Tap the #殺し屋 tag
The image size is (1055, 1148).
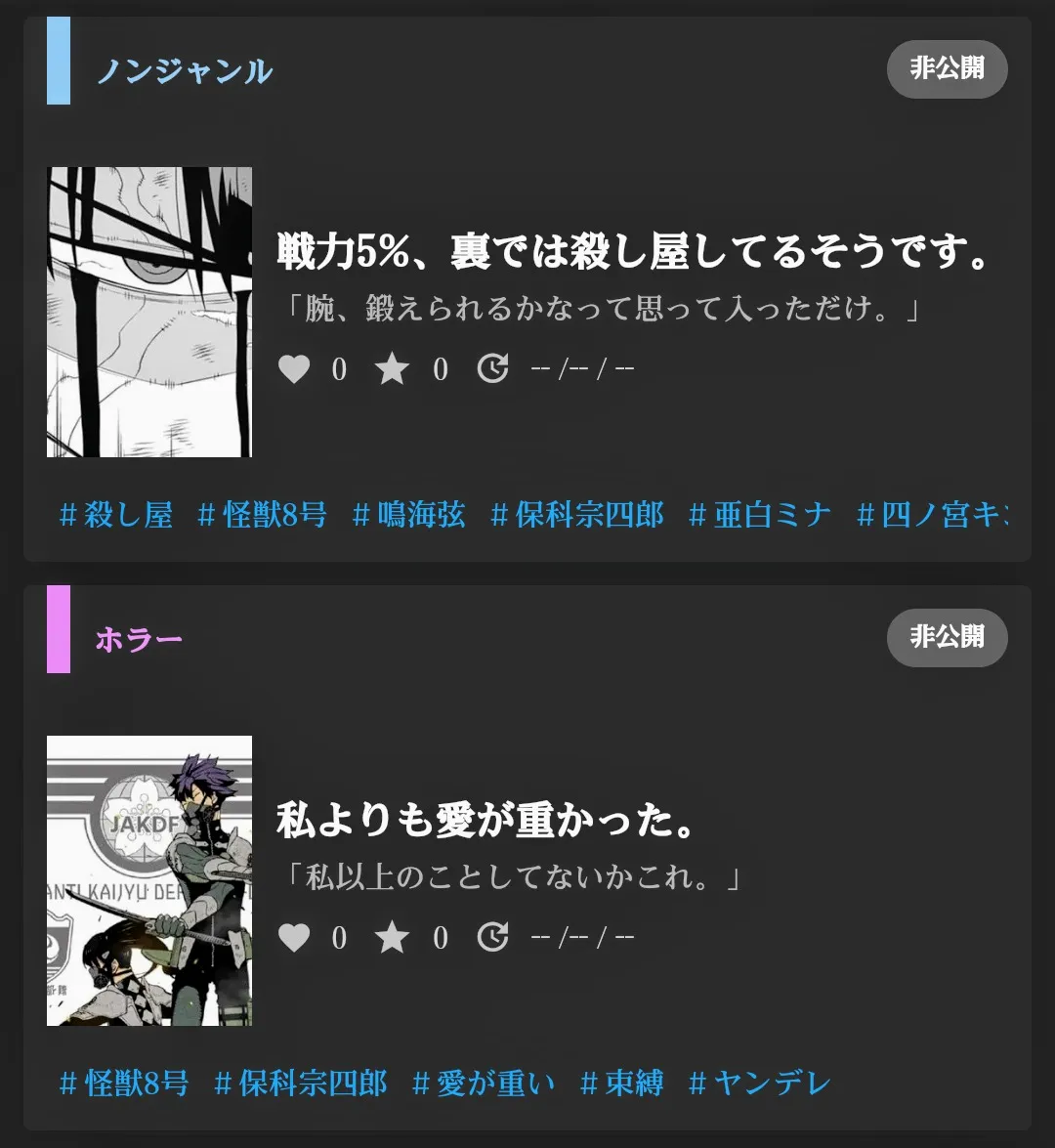[116, 515]
